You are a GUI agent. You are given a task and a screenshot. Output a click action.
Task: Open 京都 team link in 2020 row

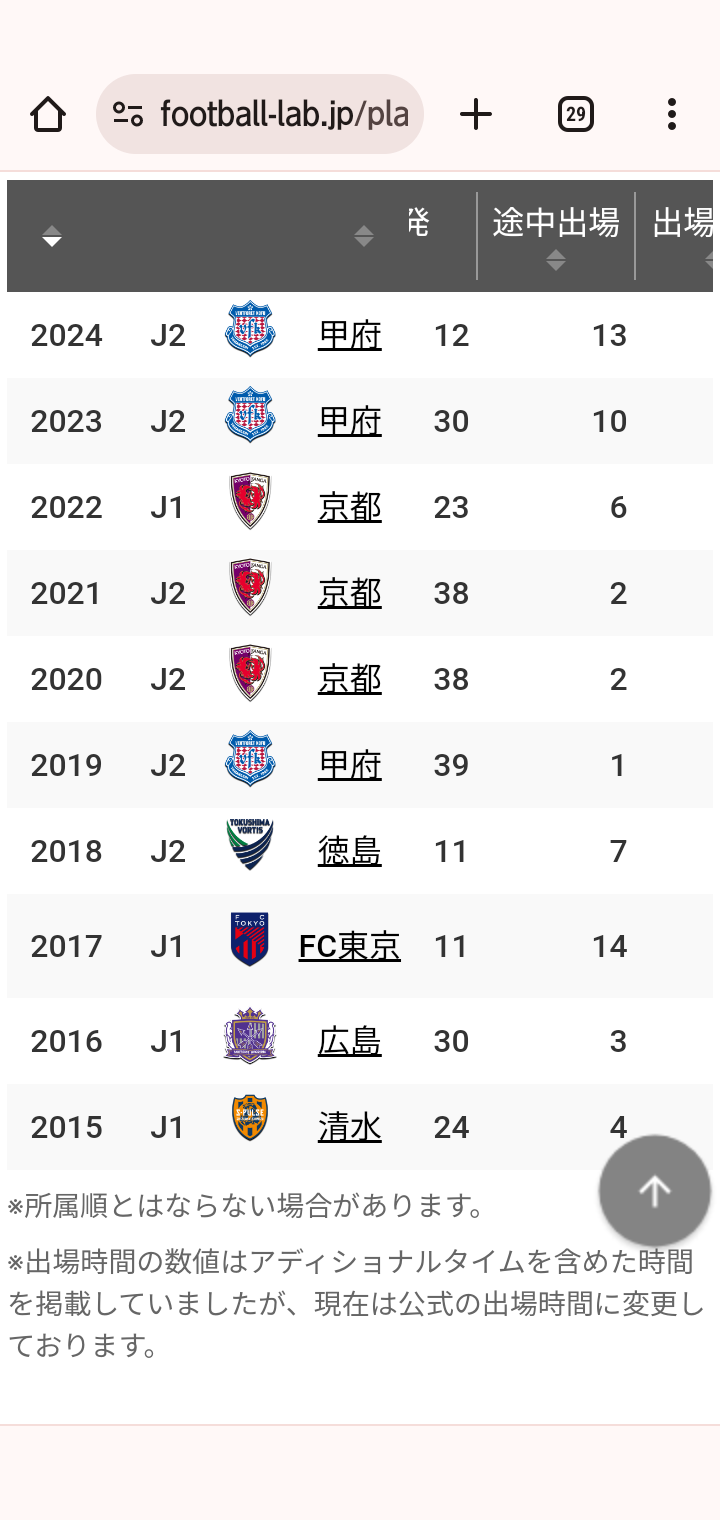(x=350, y=679)
